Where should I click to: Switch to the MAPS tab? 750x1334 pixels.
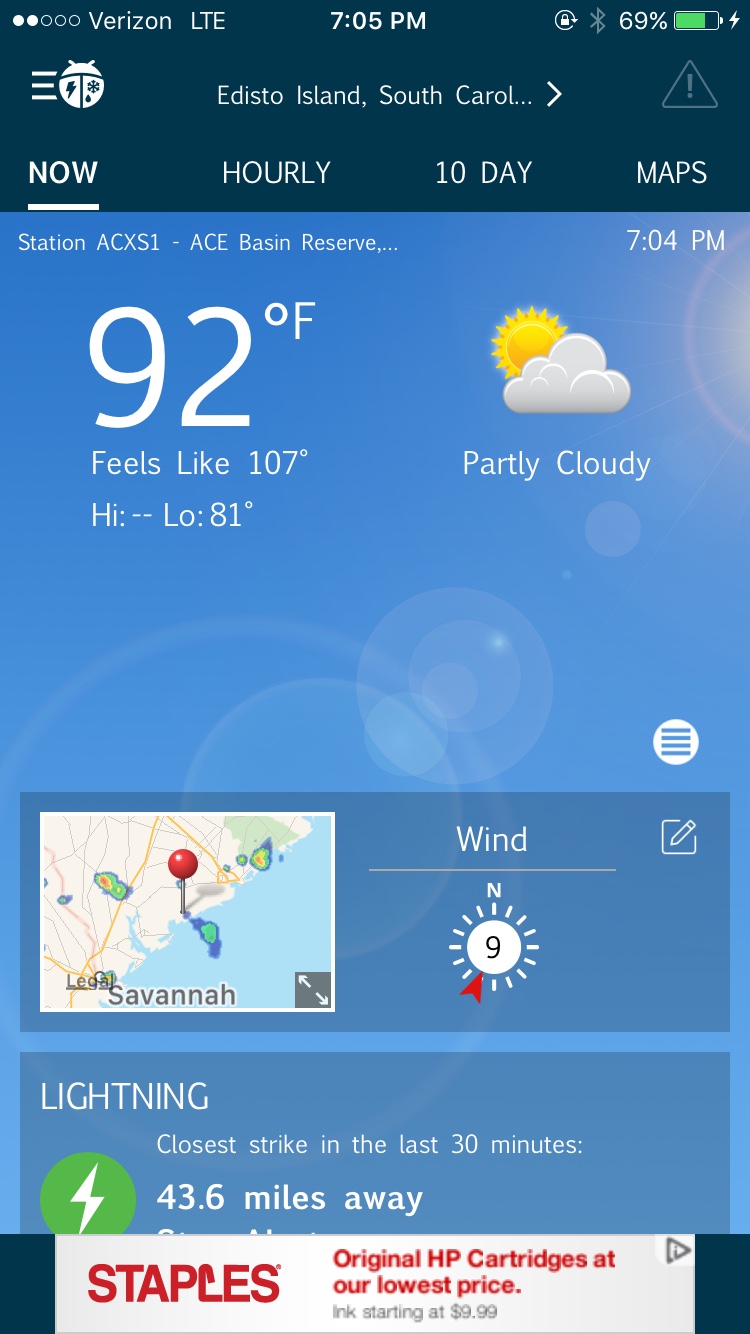tap(671, 173)
